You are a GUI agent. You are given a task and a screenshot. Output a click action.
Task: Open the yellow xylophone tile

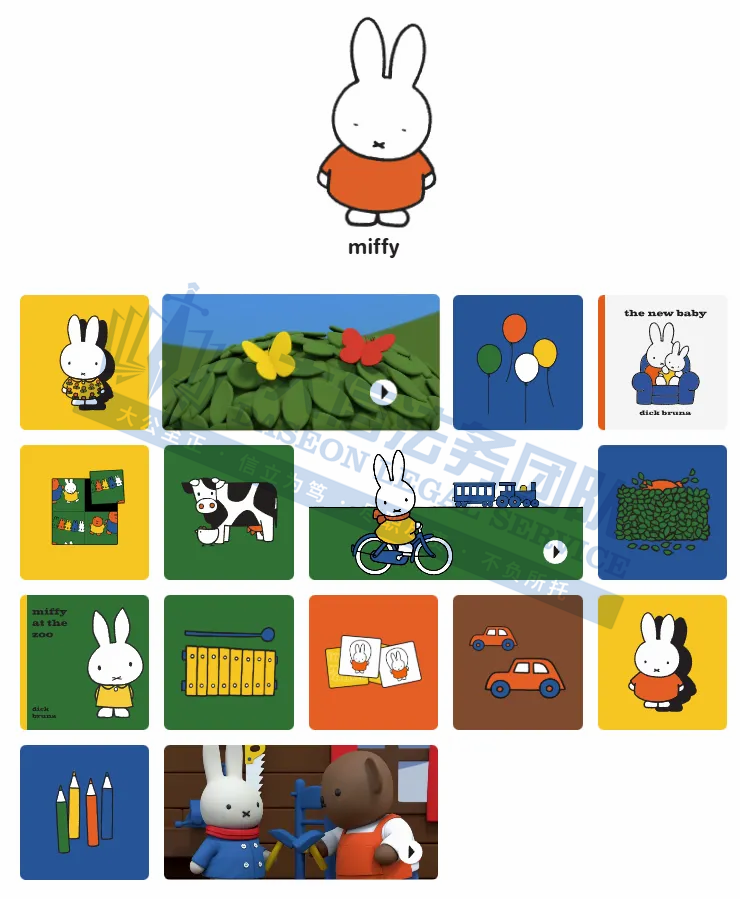coord(228,662)
